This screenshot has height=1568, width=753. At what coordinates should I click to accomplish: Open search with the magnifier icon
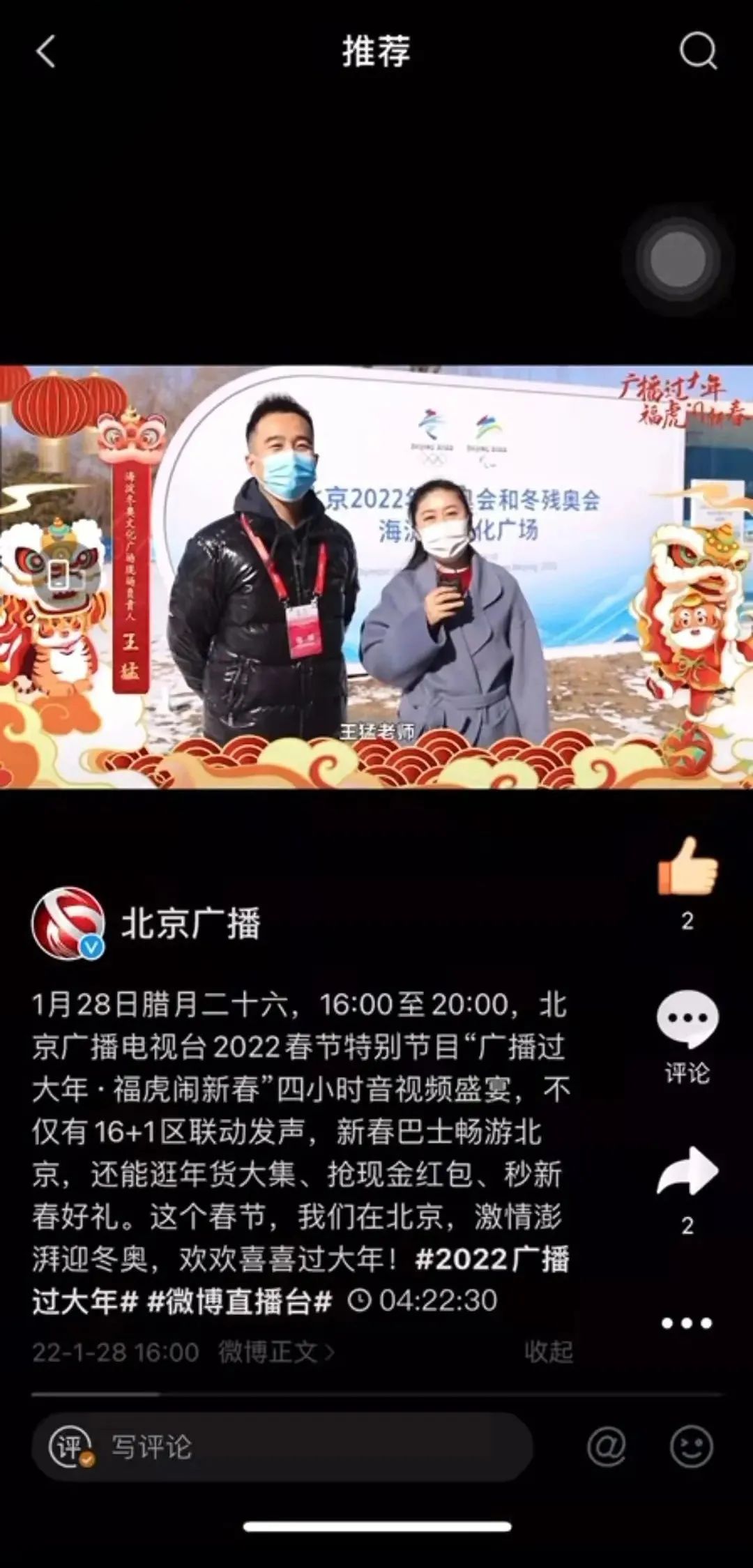coord(698,52)
